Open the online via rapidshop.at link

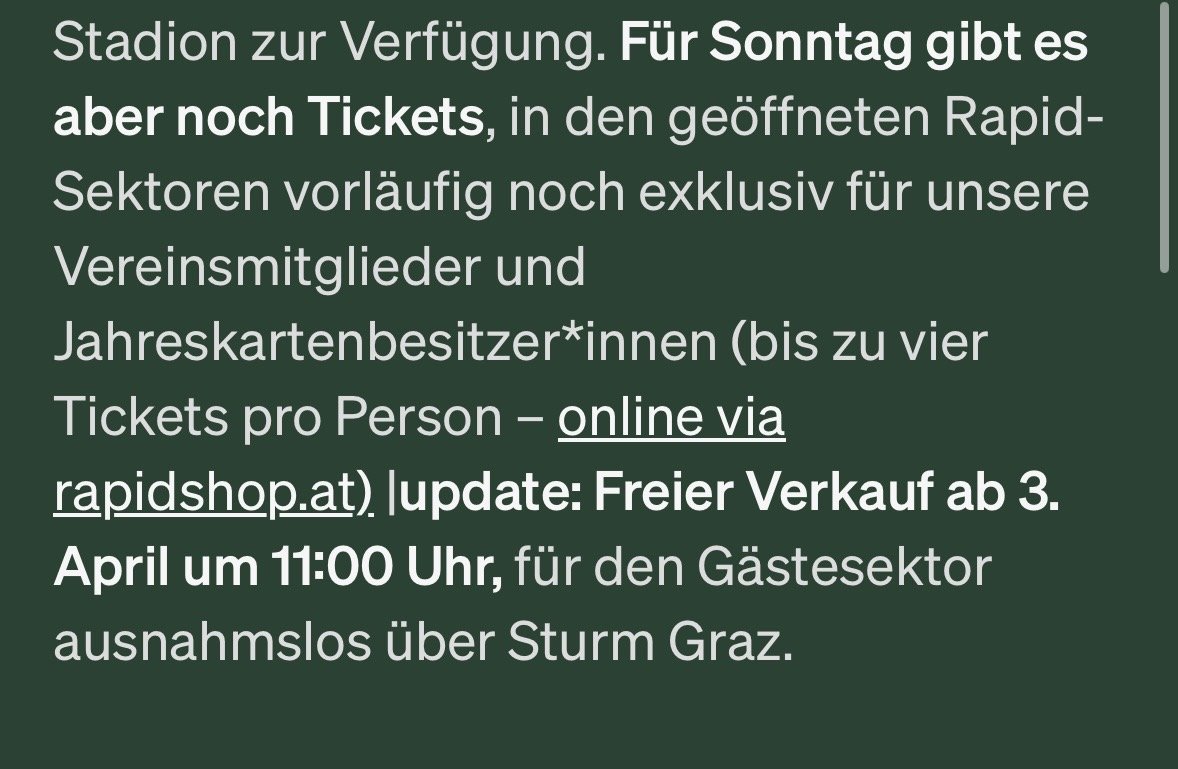pyautogui.click(x=671, y=418)
